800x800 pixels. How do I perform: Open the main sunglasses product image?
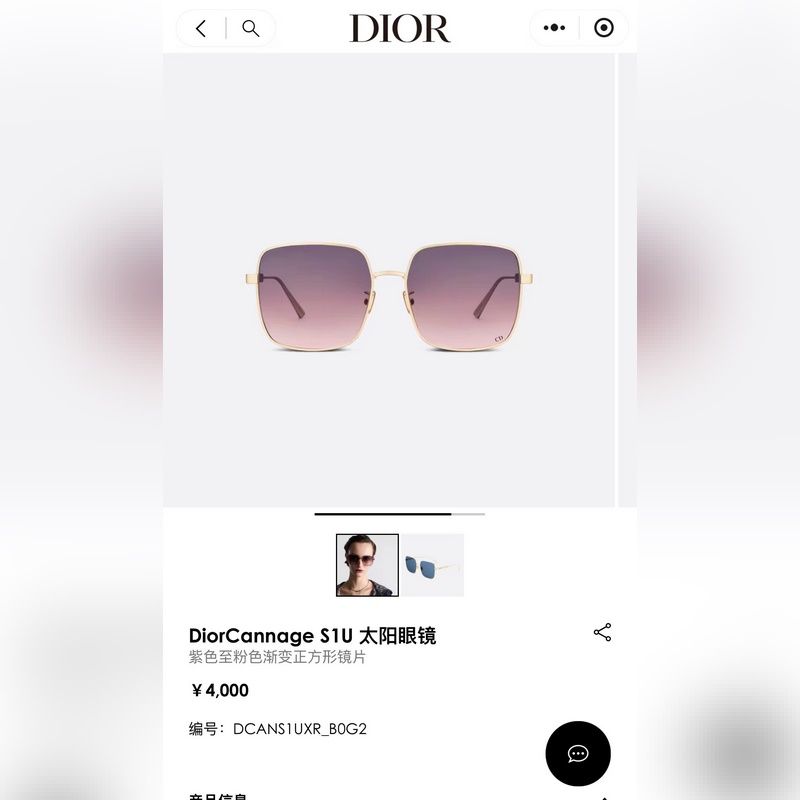(390, 295)
